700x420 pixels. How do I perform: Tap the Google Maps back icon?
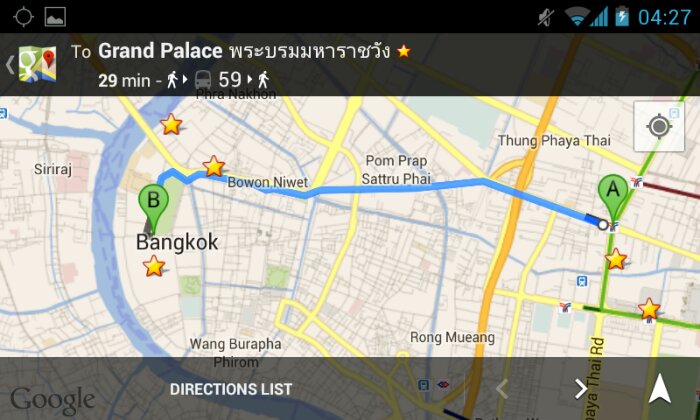coord(32,65)
